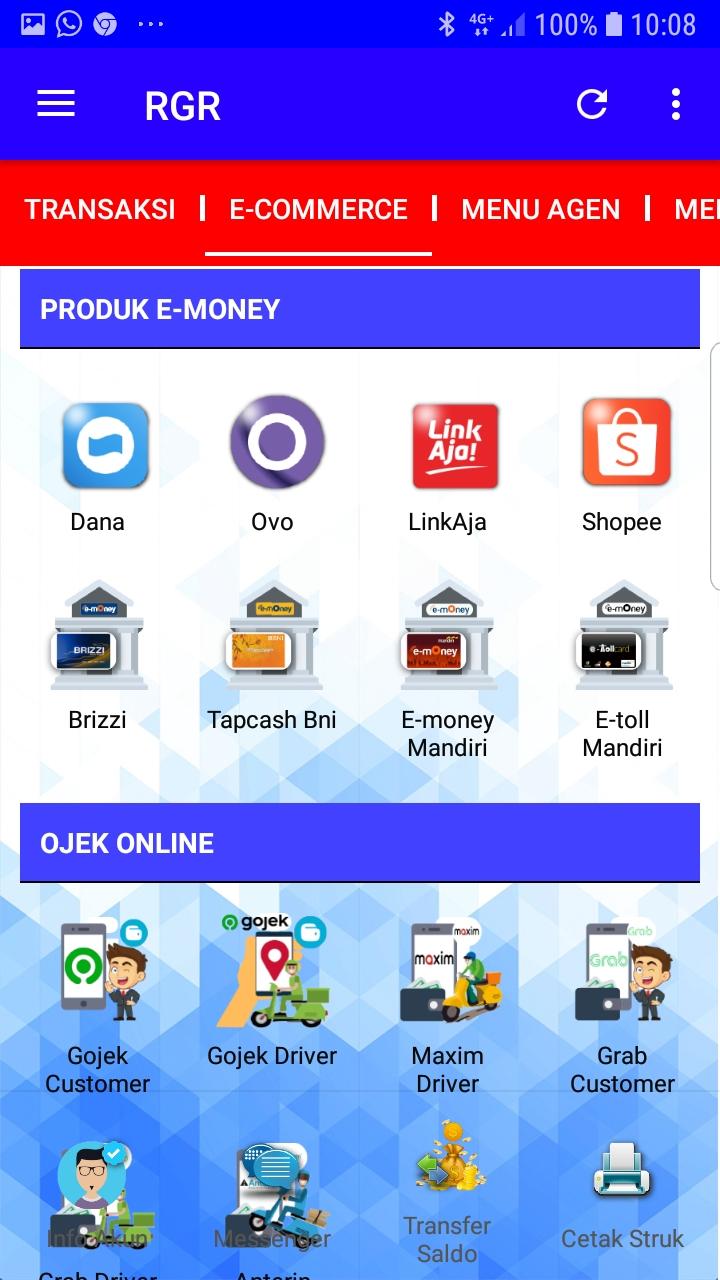Screen dimensions: 720x1280
Task: Tap Tapcash Bni item
Action: [x=273, y=655]
